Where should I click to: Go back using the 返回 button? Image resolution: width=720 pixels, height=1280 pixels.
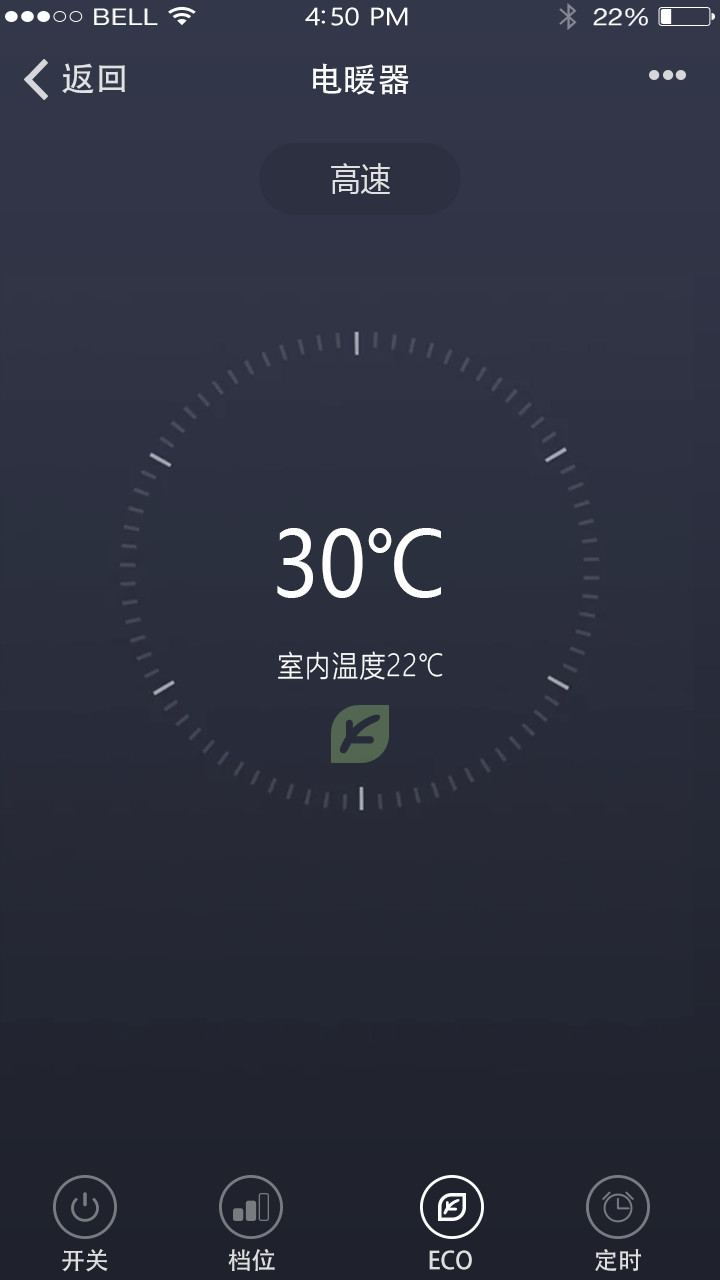pos(76,79)
